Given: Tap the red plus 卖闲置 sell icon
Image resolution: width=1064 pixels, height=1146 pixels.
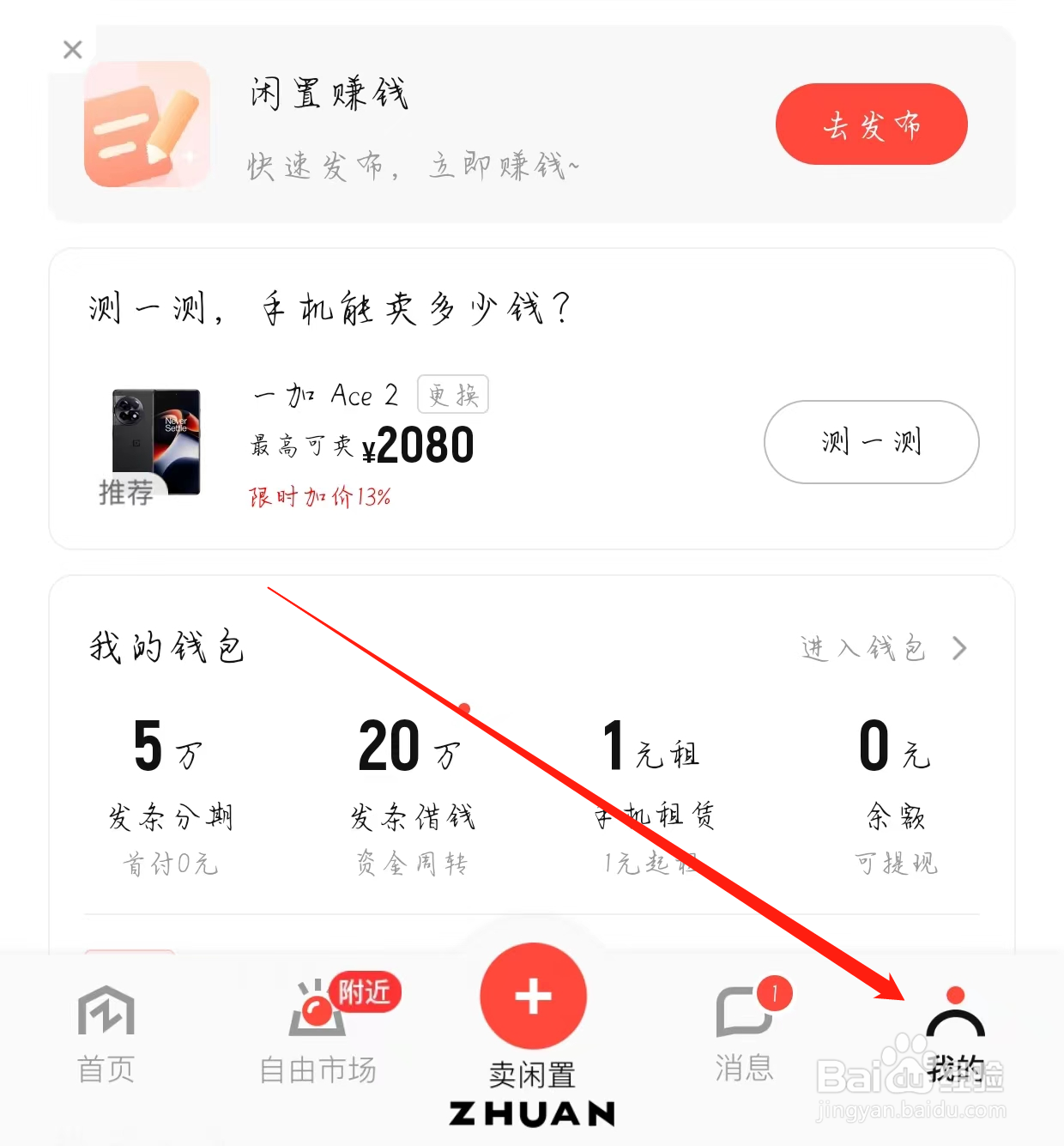Looking at the screenshot, I should (x=532, y=996).
